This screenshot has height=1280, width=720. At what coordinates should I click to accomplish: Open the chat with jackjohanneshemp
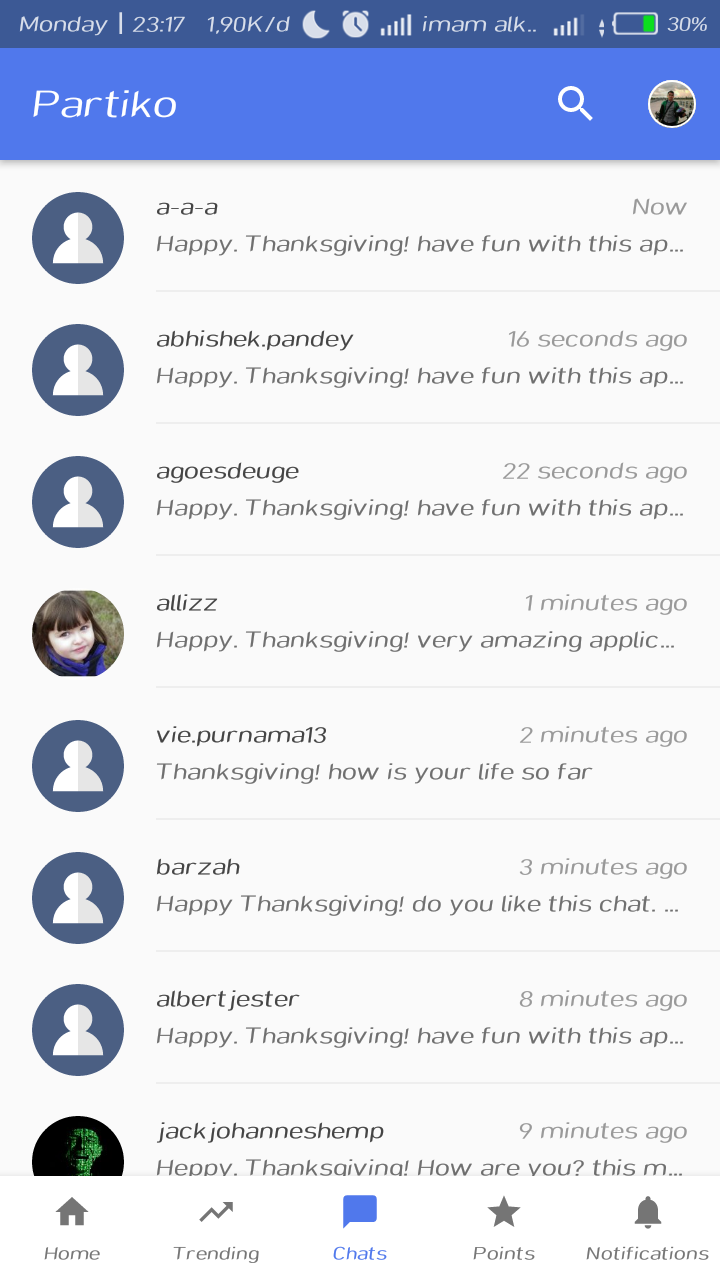tap(420, 1146)
